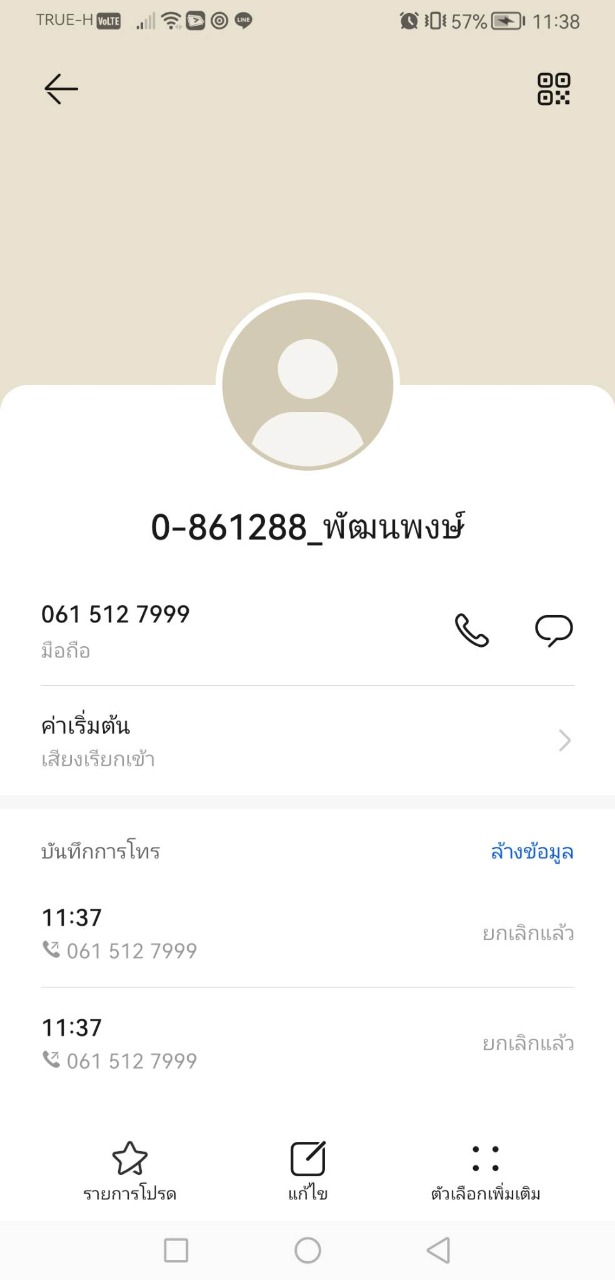615x1280 pixels.
Task: Open the recent apps view
Action: pyautogui.click(x=176, y=1250)
